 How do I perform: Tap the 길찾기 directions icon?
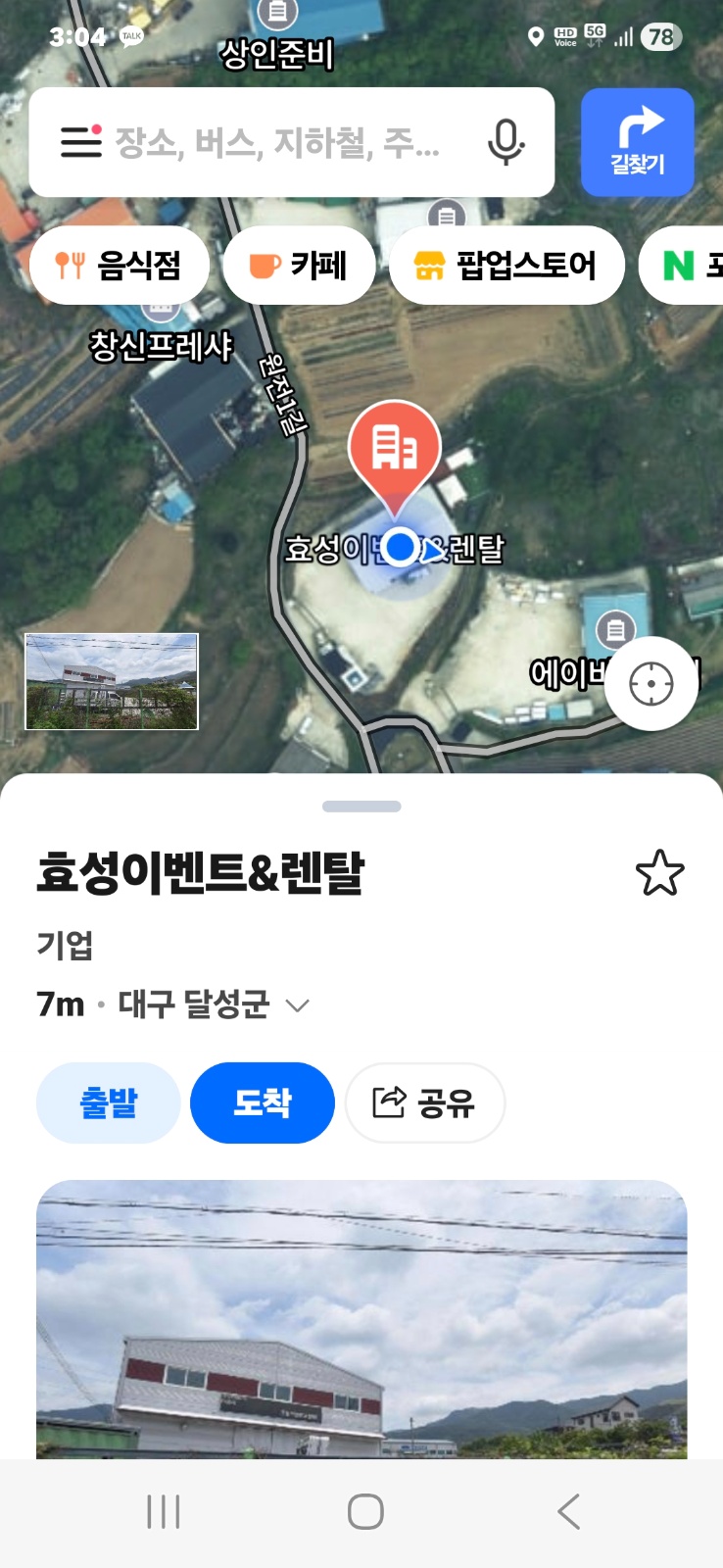click(x=637, y=141)
